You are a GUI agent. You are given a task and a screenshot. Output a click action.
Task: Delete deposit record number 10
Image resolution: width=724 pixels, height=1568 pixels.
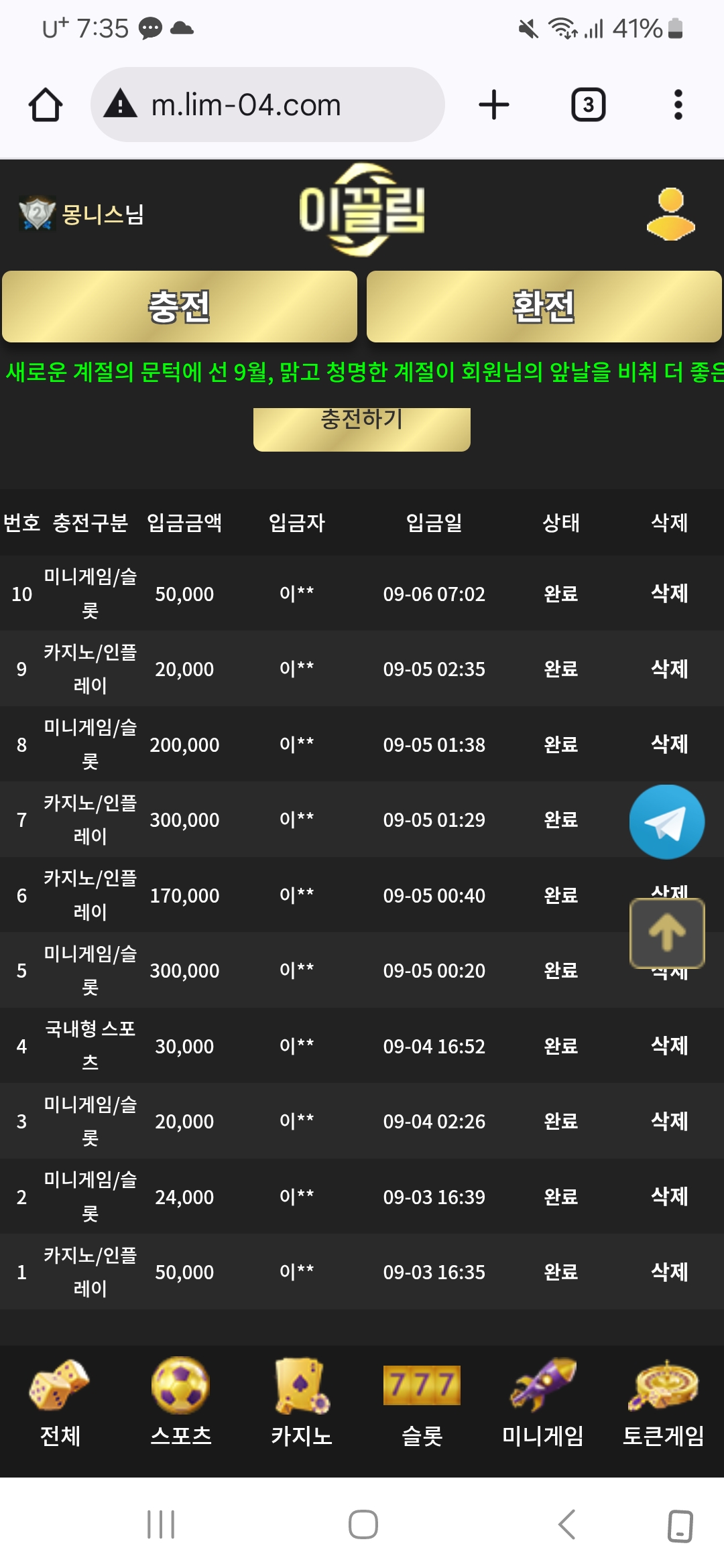point(669,593)
